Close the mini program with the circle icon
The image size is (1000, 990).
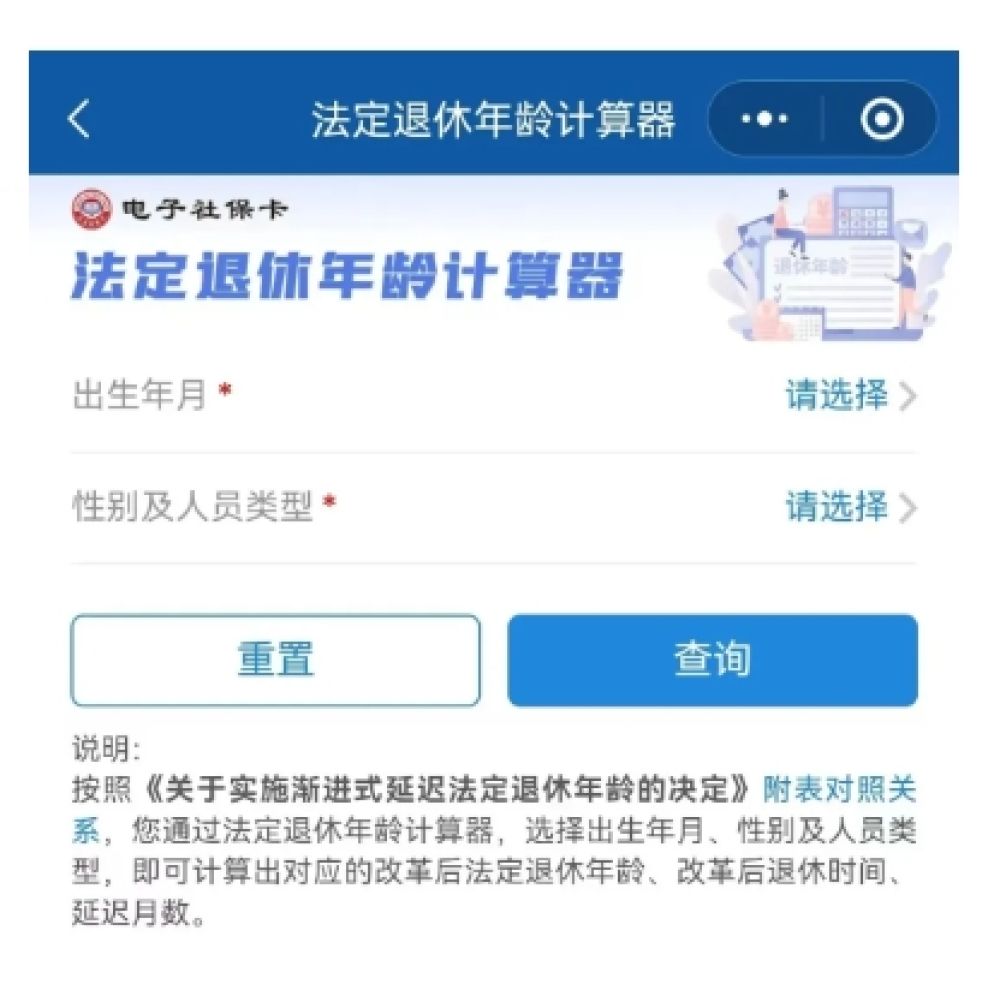(882, 120)
